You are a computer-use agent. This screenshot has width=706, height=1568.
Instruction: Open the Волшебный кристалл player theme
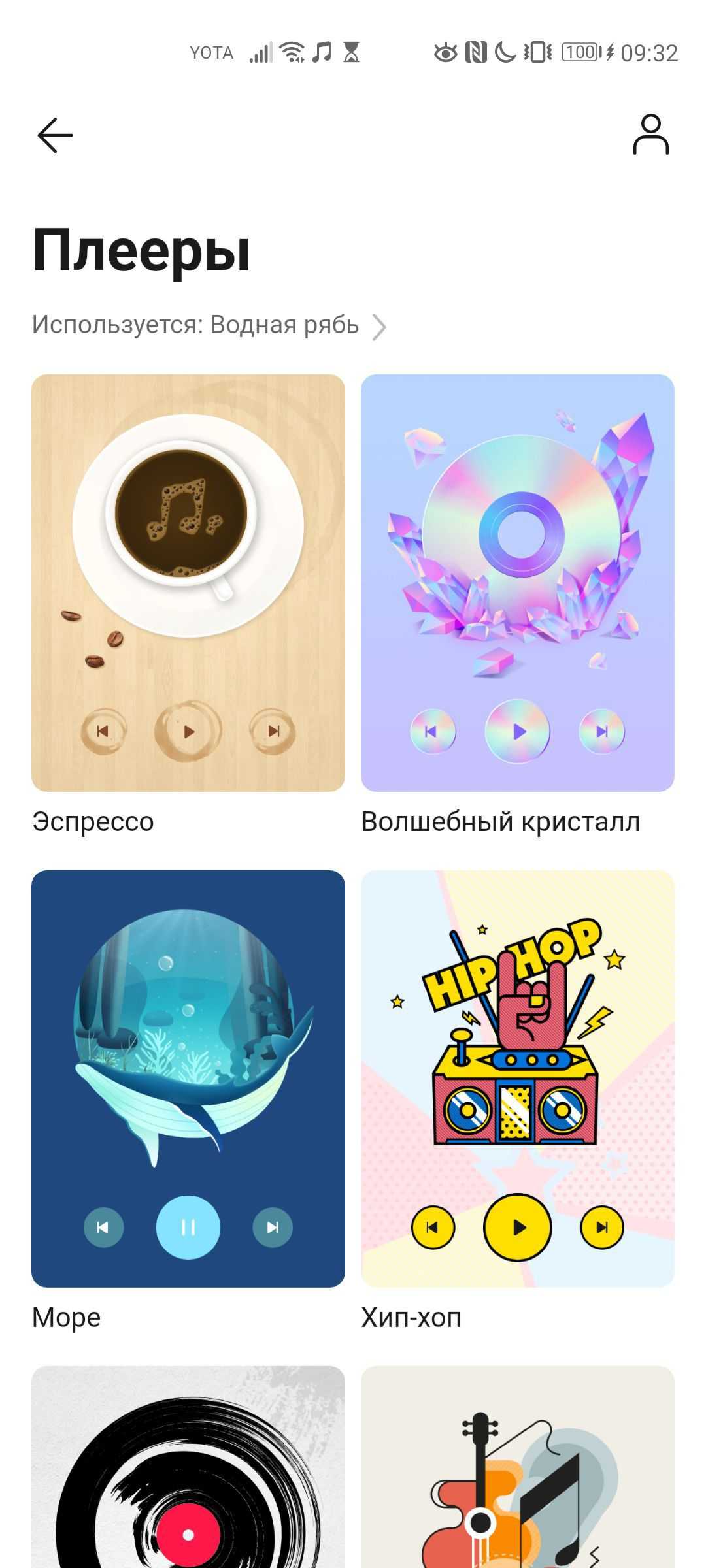click(x=517, y=583)
